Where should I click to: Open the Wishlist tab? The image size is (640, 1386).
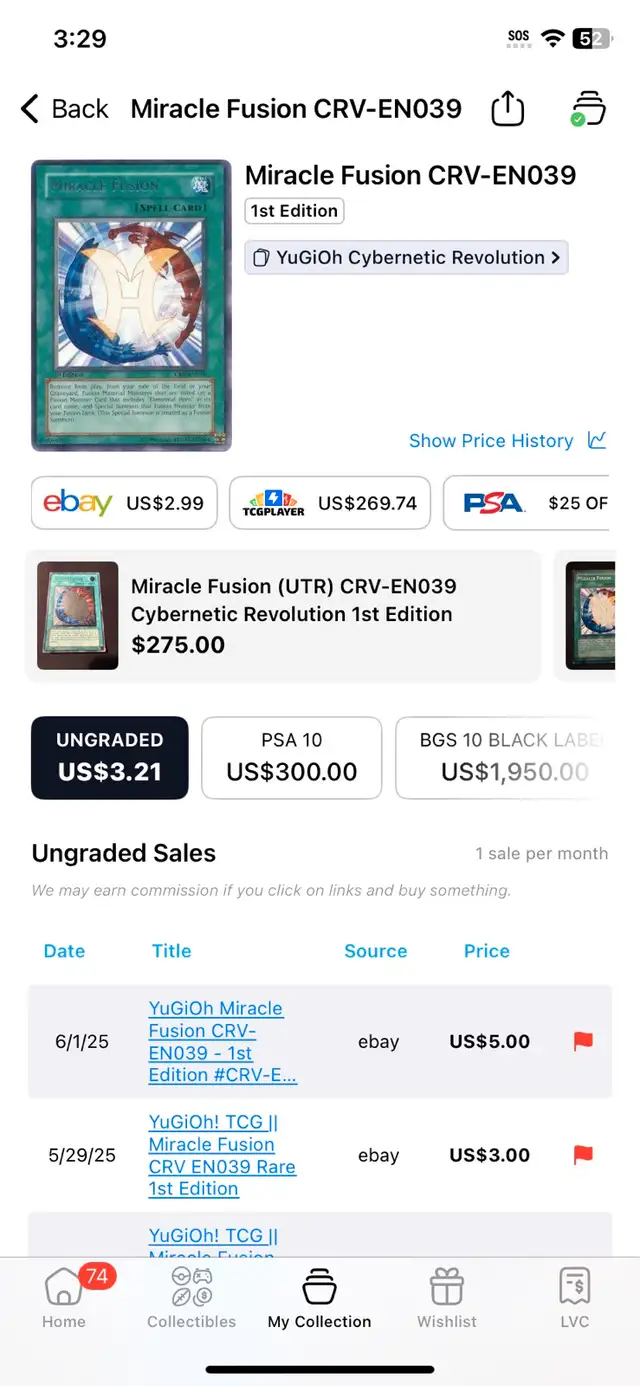coord(447,1296)
